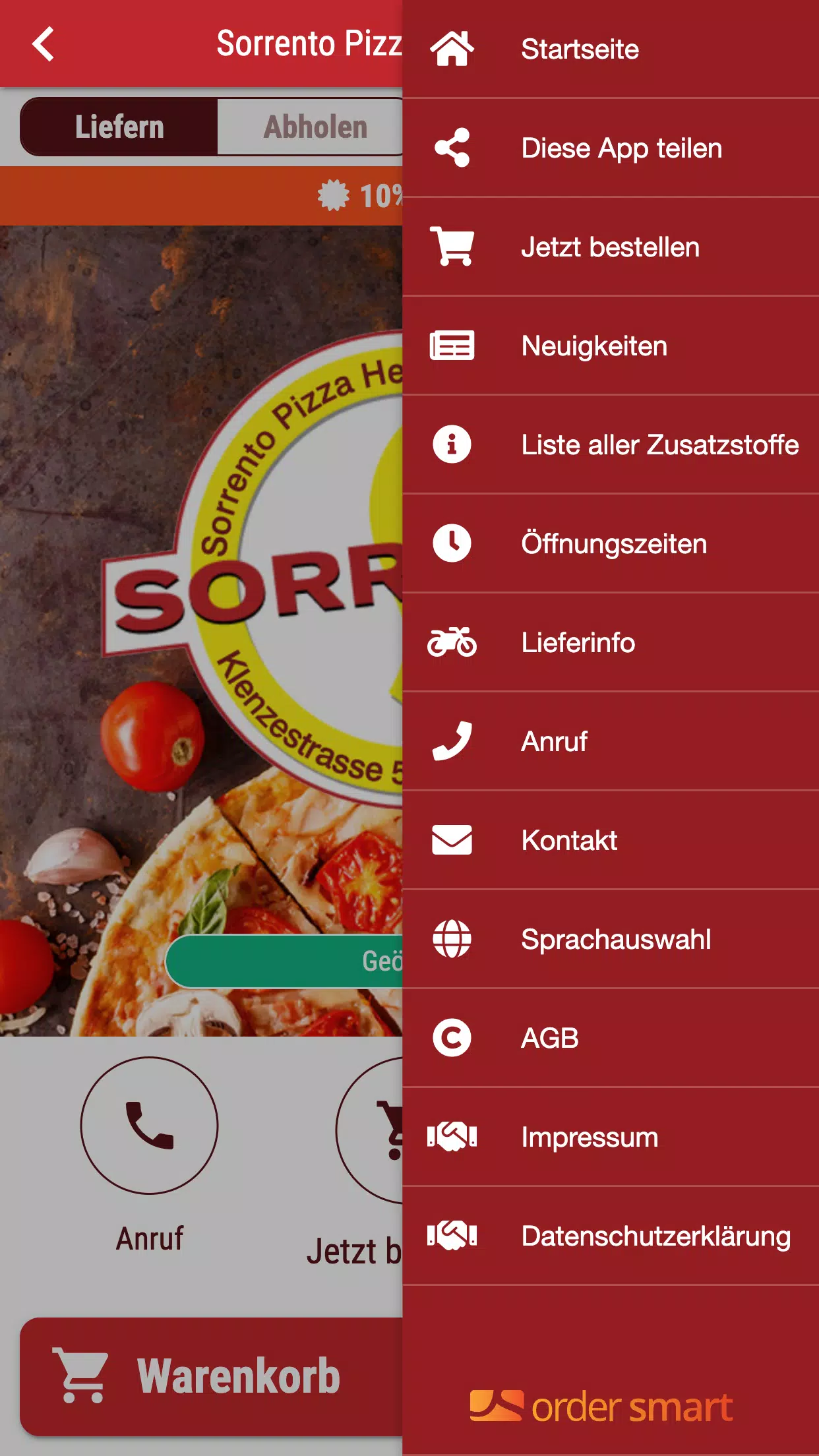
Task: Open Jetzt bestellen menu entry
Action: (x=610, y=247)
